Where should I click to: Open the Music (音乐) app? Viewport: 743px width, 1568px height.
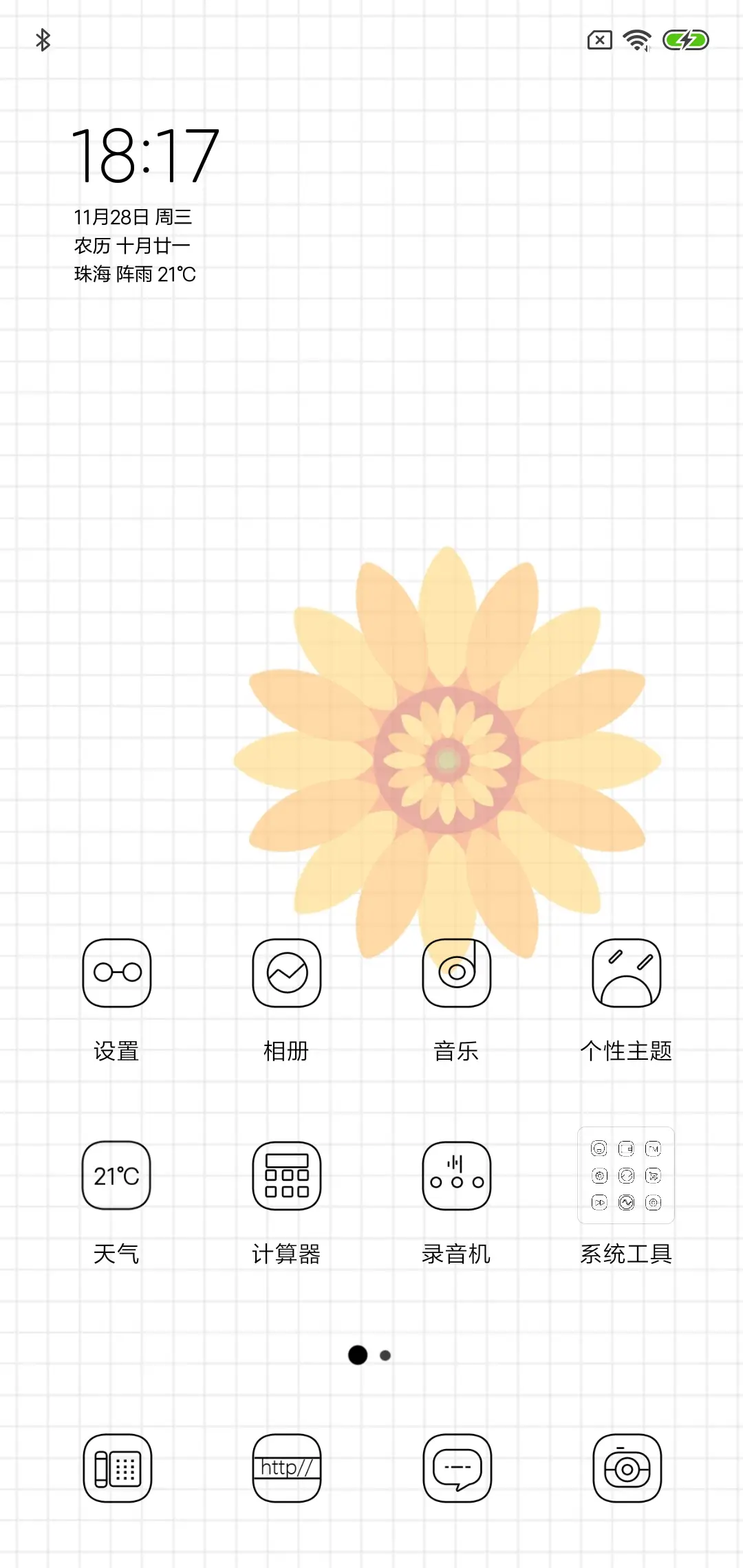(457, 973)
